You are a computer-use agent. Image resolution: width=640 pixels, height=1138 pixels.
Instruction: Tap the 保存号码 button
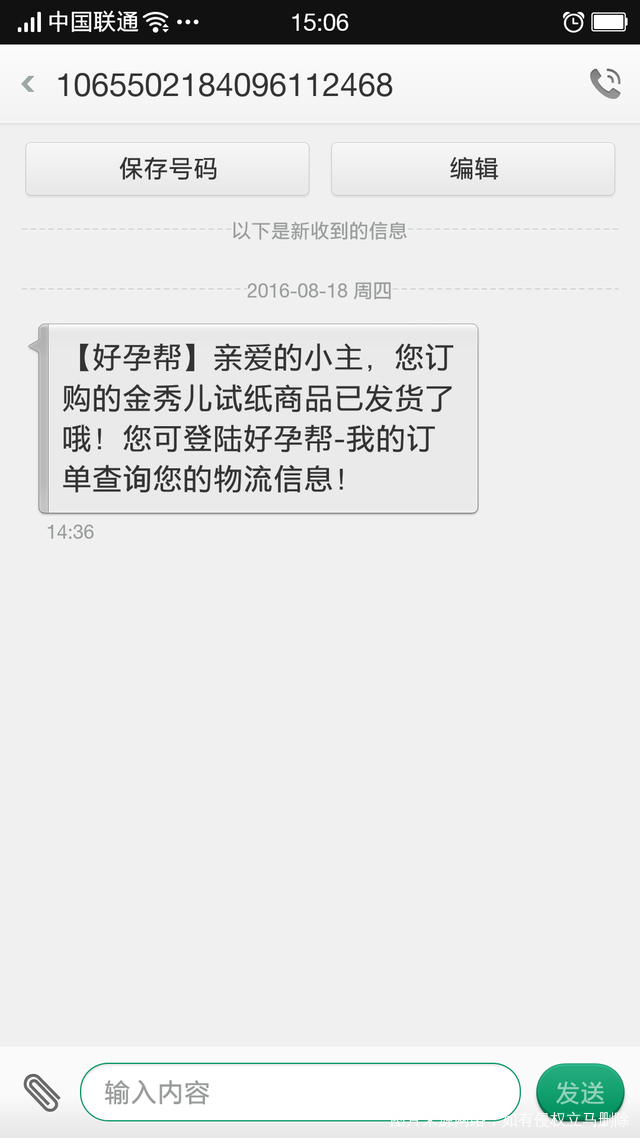(167, 169)
